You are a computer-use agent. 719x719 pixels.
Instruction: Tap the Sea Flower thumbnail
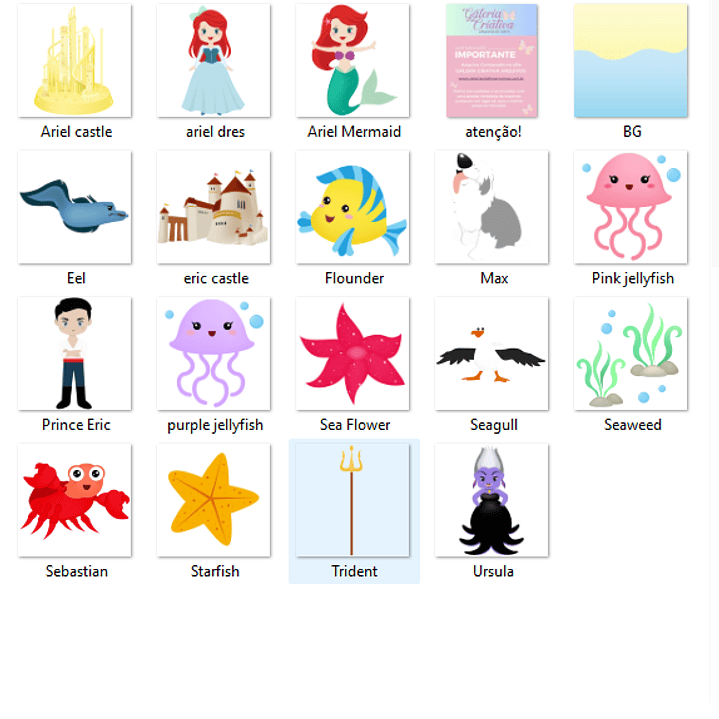click(x=353, y=354)
